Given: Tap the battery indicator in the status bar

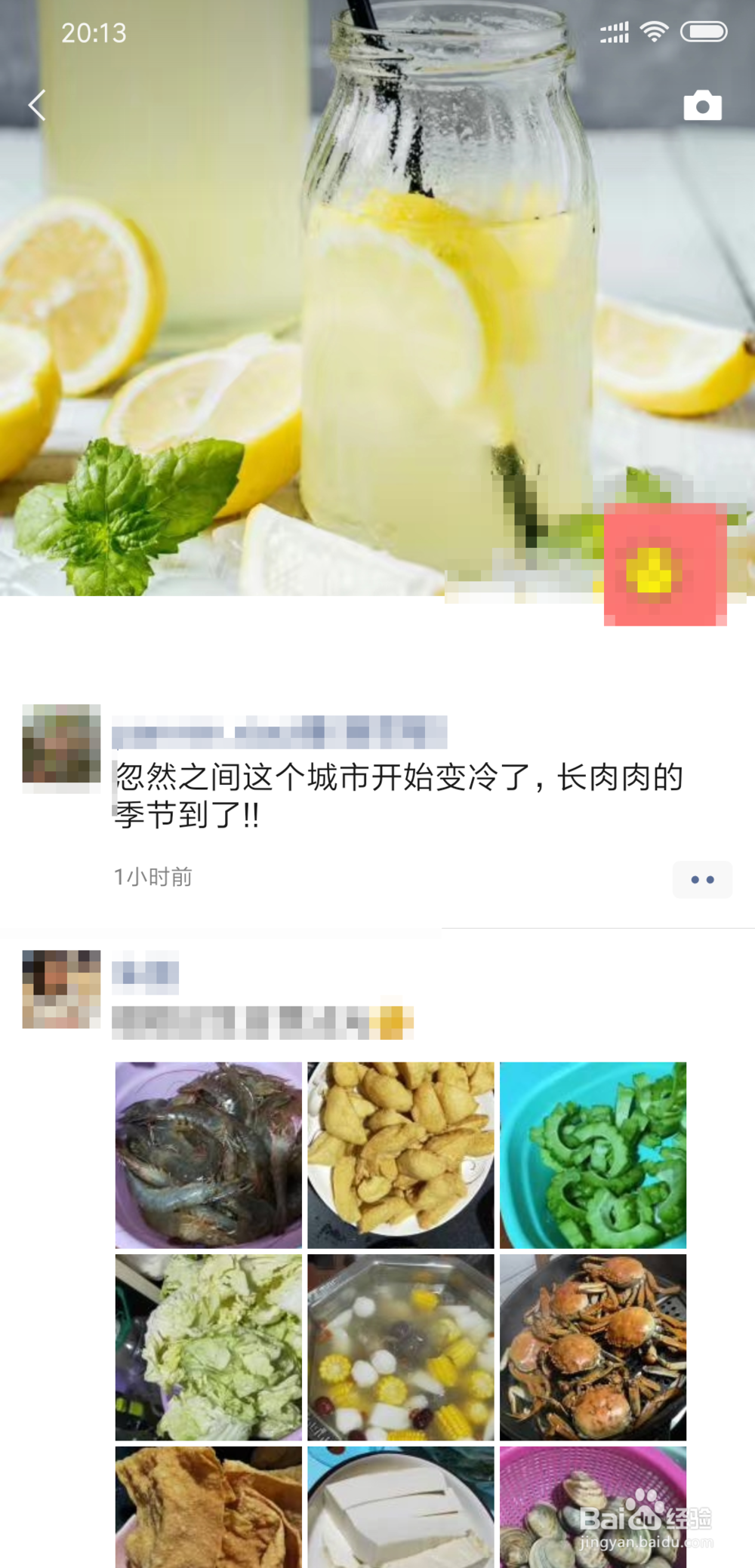Looking at the screenshot, I should point(705,32).
